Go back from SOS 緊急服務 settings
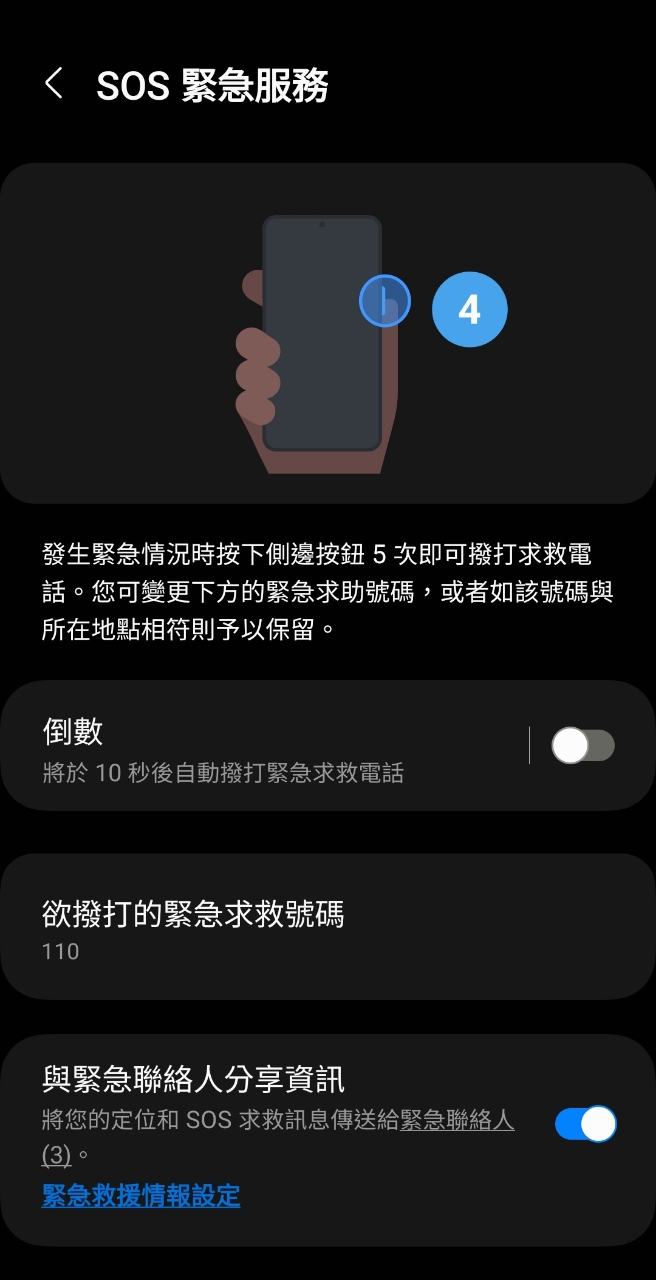Viewport: 656px width, 1280px height. point(54,84)
